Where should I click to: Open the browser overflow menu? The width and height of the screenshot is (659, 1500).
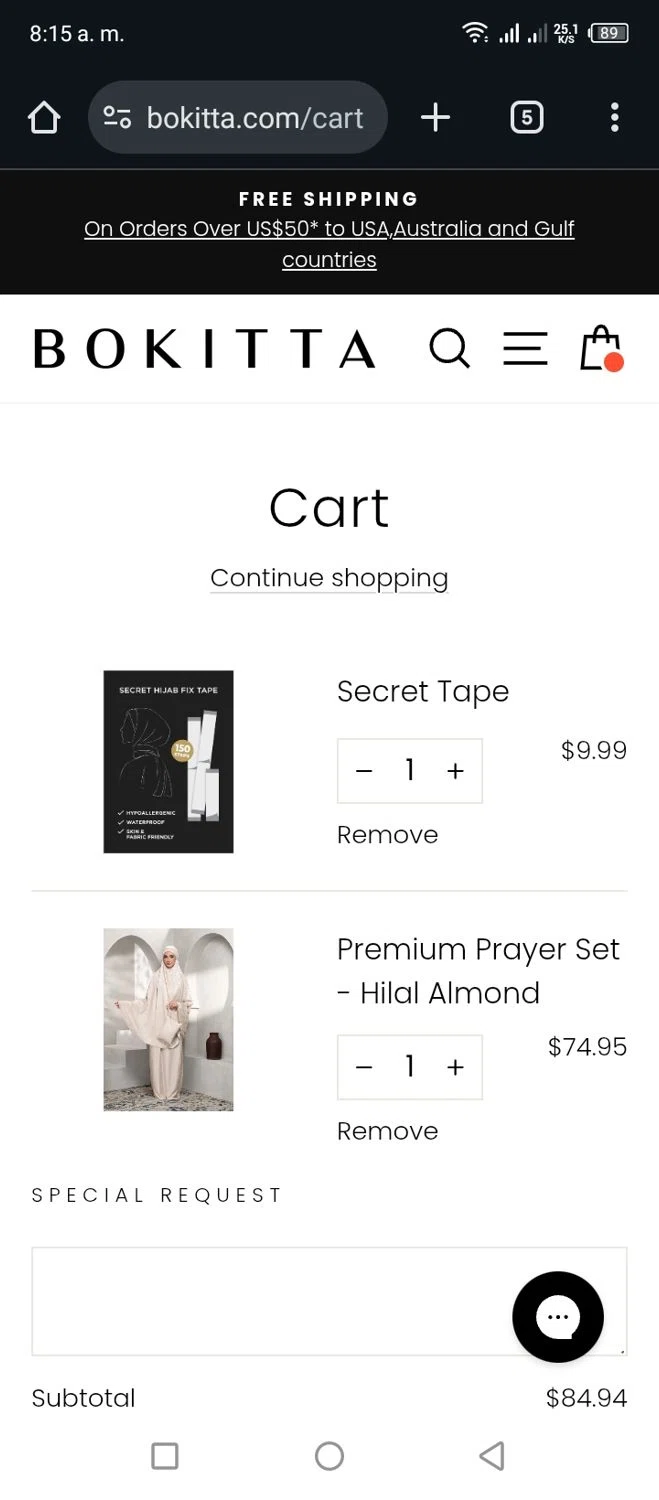click(614, 118)
